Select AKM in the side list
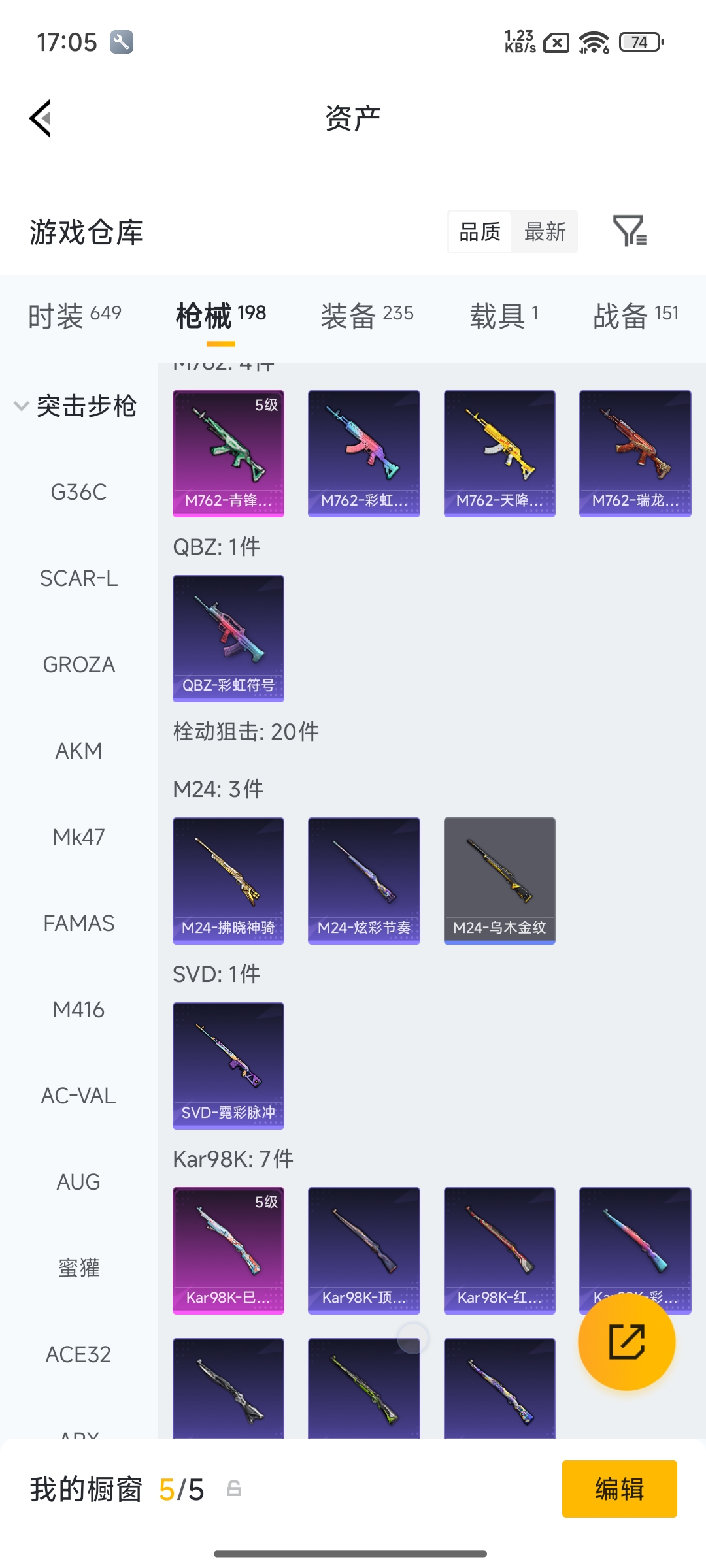This screenshot has height=1568, width=706. pyautogui.click(x=78, y=751)
